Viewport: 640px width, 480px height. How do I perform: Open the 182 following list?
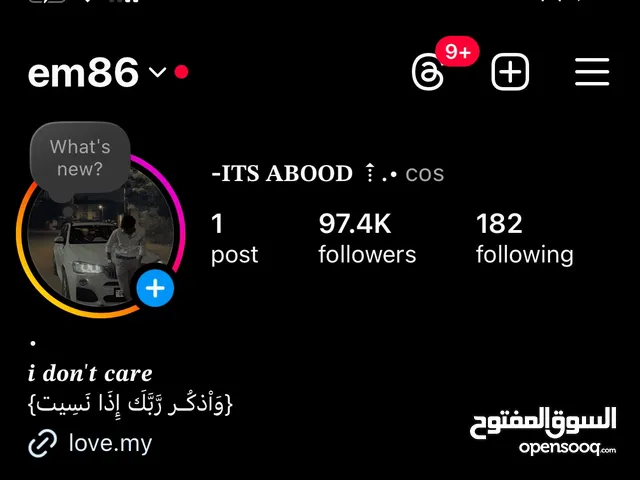tap(524, 239)
